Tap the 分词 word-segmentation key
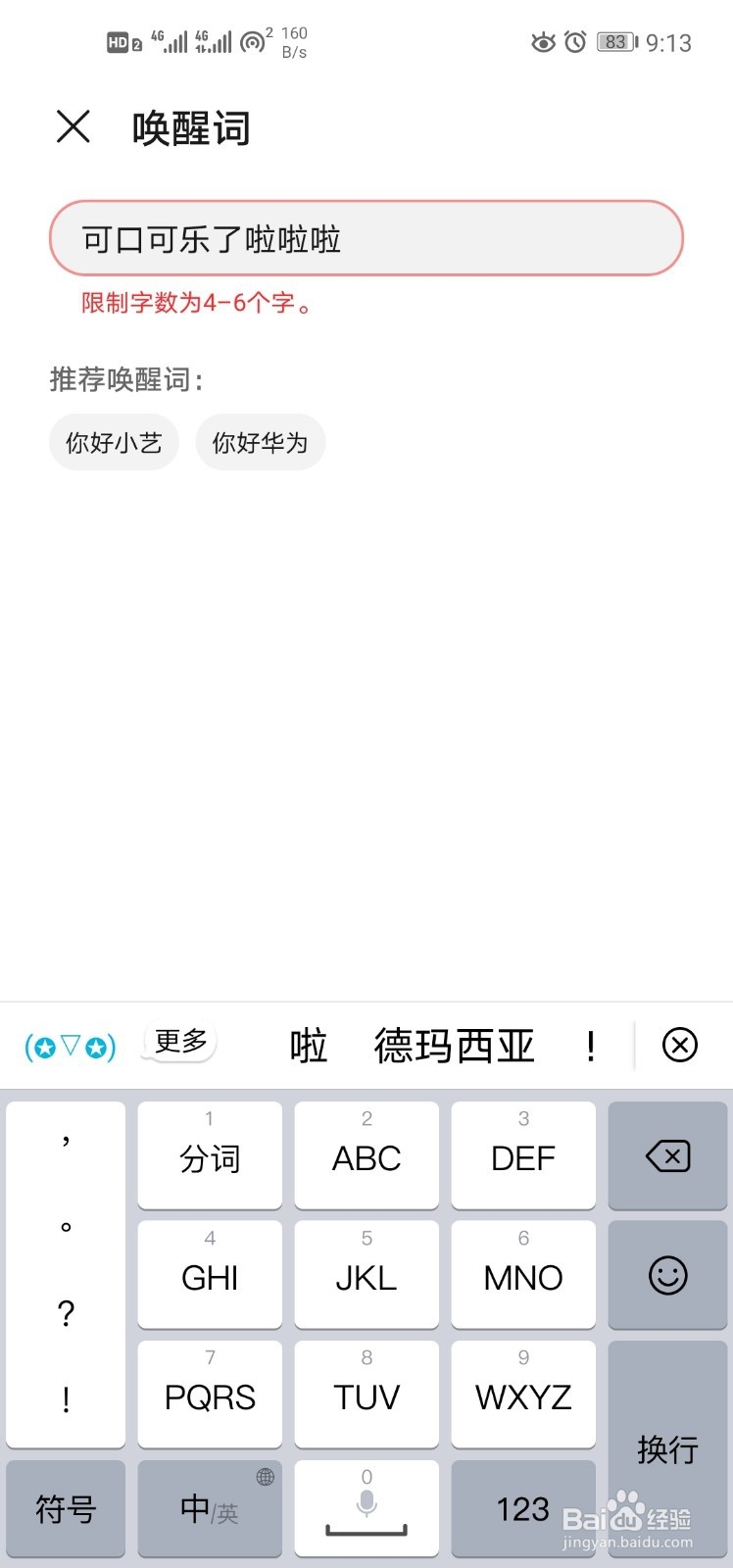The image size is (733, 1568). (210, 1156)
